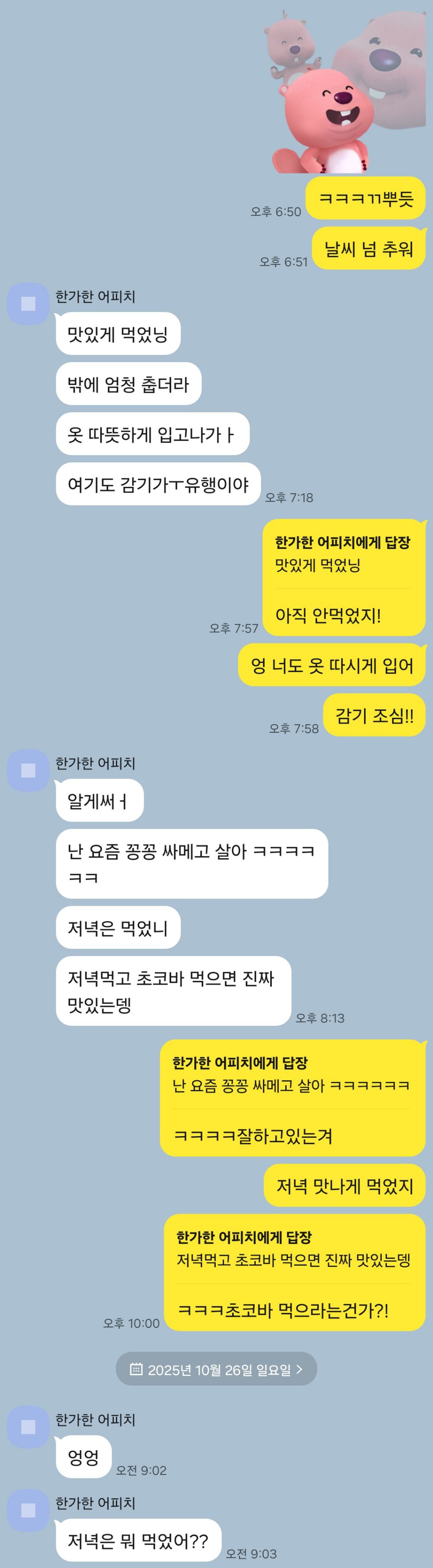Open the 2025년 10월 26일 일요일 date chip
The width and height of the screenshot is (433, 1568).
[216, 1369]
